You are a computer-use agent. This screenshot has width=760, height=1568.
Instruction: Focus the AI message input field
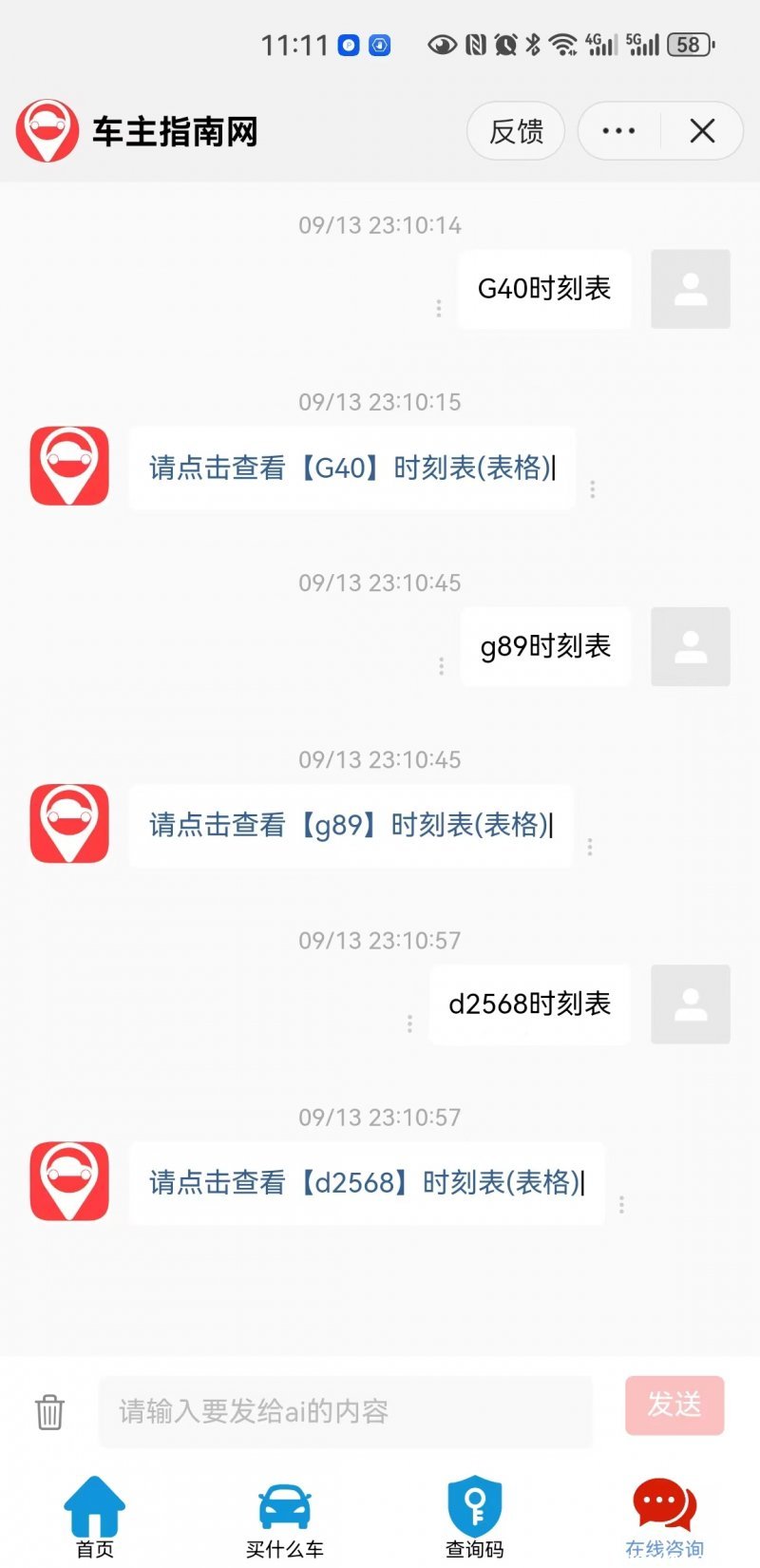tap(346, 1411)
